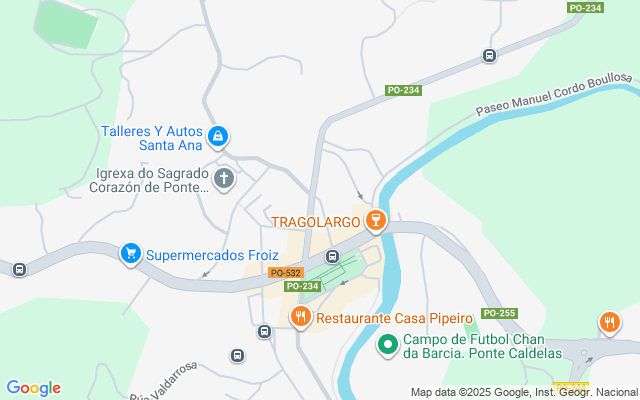
Task: Select Campo de Futbol Chan da Barcia marker
Action: coord(388,345)
